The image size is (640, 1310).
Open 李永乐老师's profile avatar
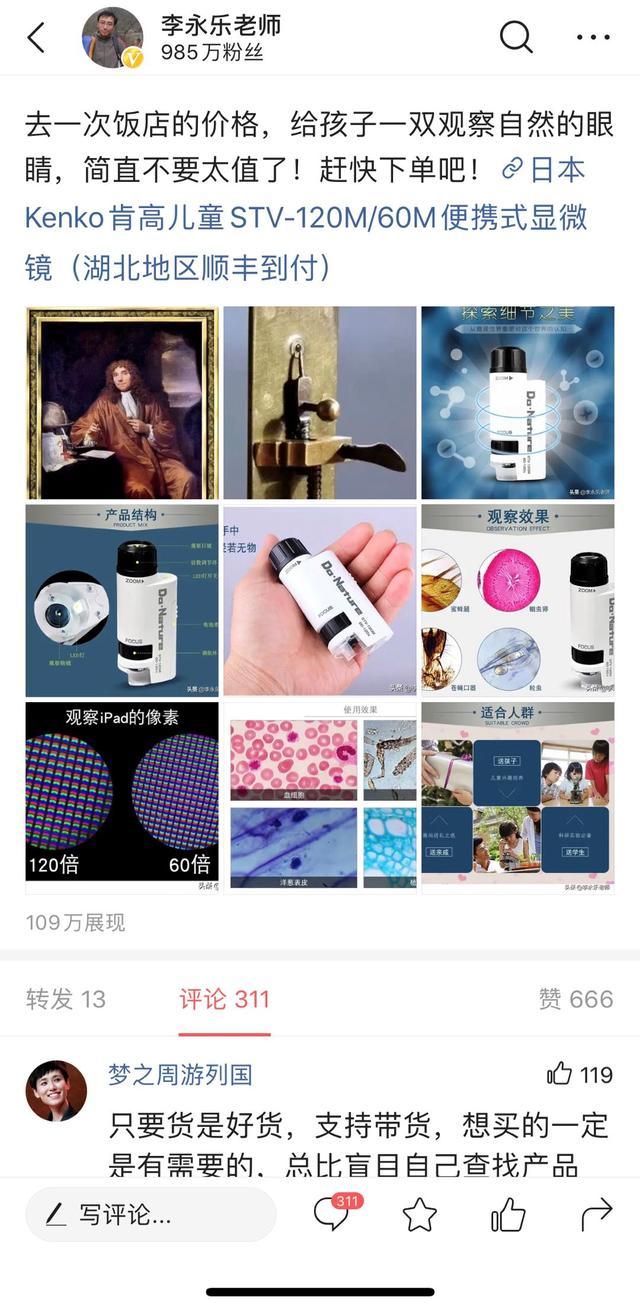coord(112,39)
